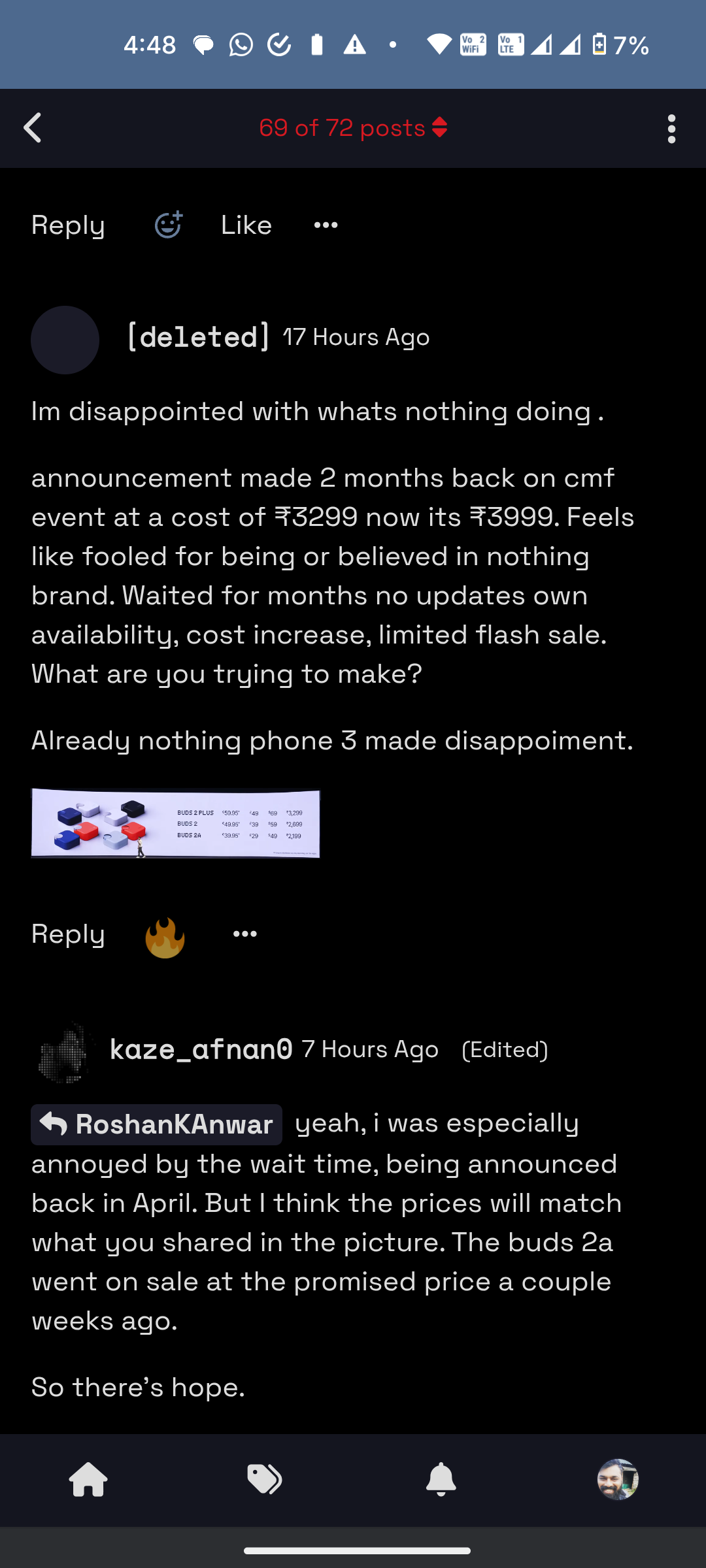Viewport: 706px width, 1568px height.
Task: Open the top-right overflow menu
Action: pyautogui.click(x=671, y=129)
